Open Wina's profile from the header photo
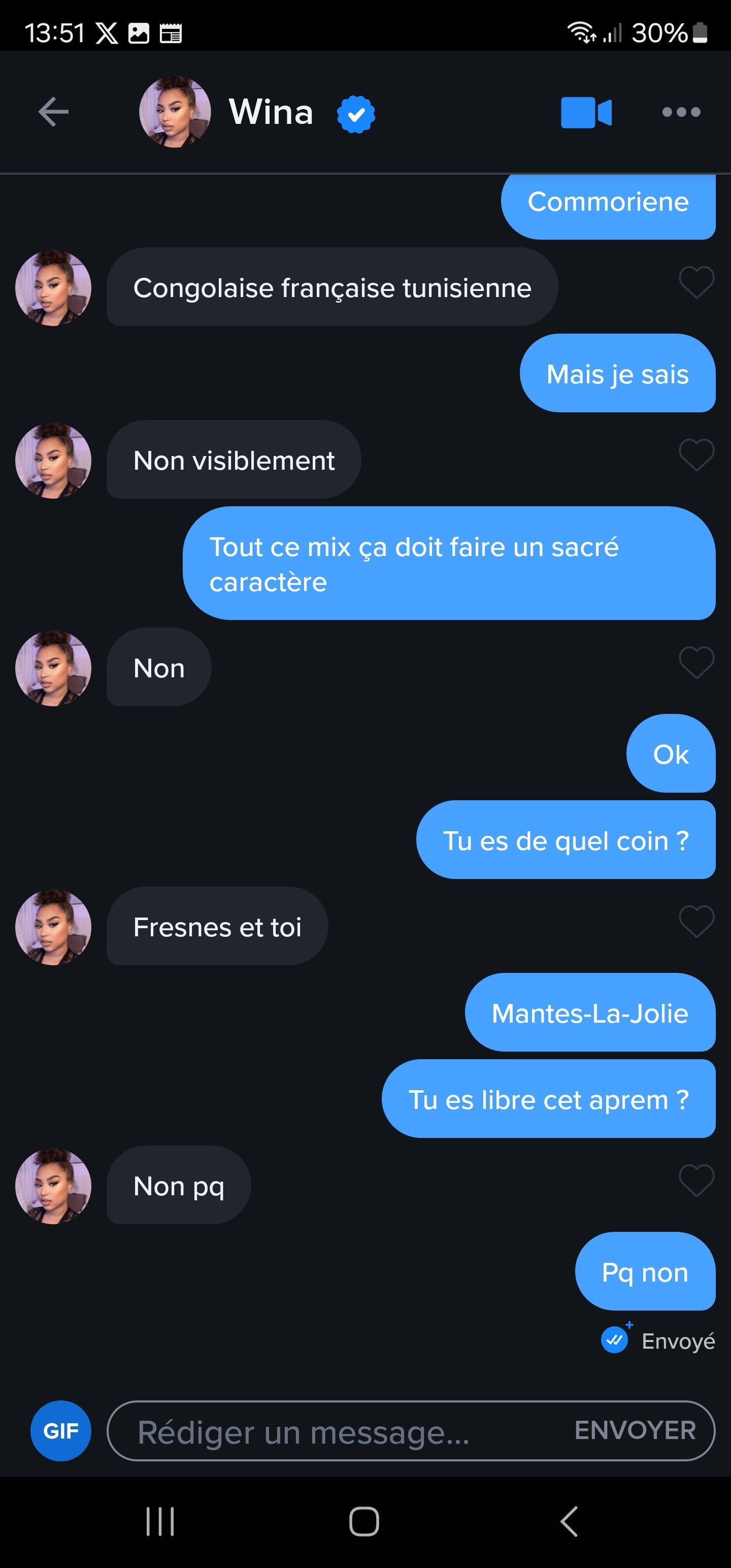Image resolution: width=731 pixels, height=1568 pixels. tap(175, 112)
